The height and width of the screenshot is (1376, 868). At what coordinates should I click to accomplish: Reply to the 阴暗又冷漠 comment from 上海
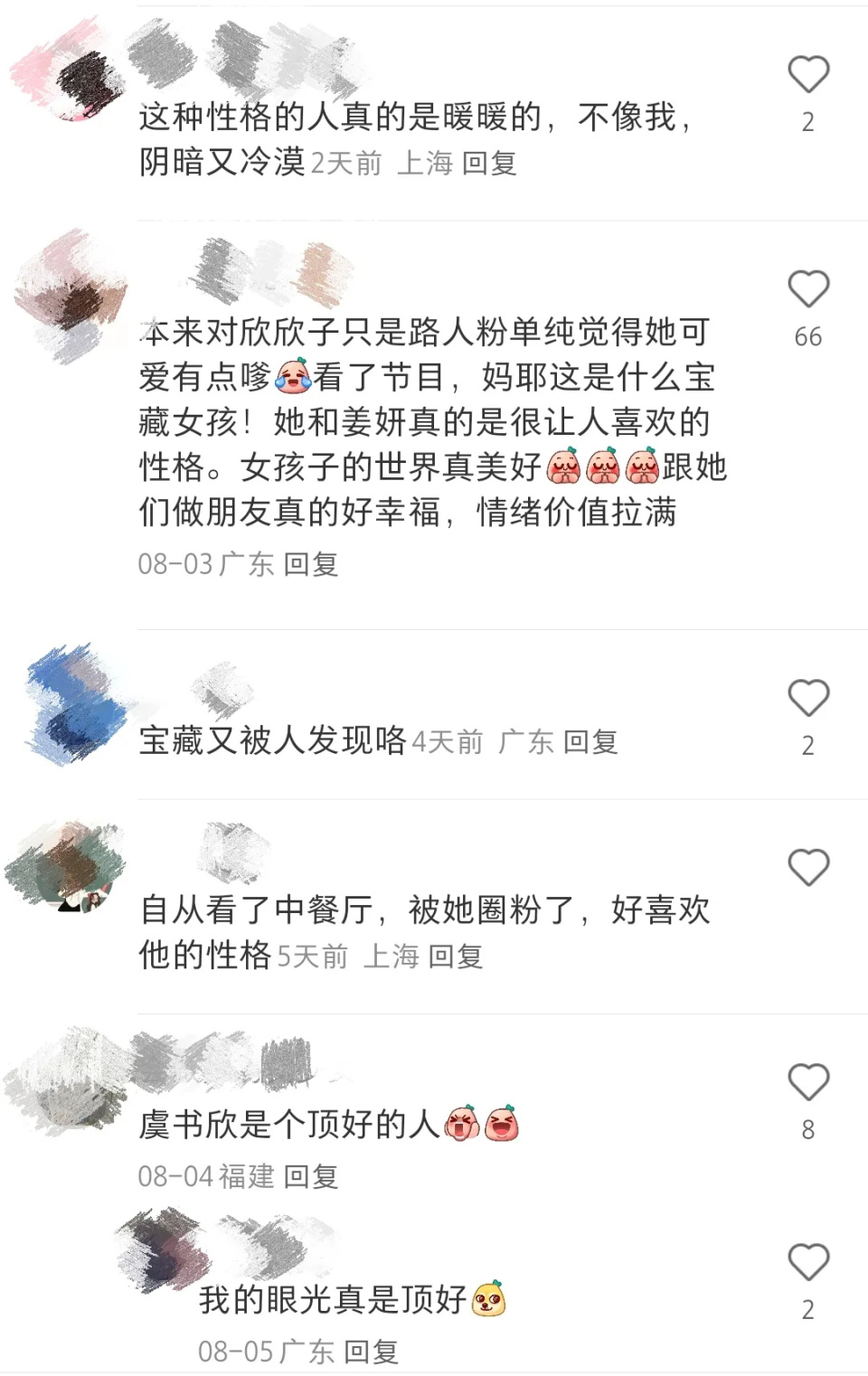click(489, 164)
